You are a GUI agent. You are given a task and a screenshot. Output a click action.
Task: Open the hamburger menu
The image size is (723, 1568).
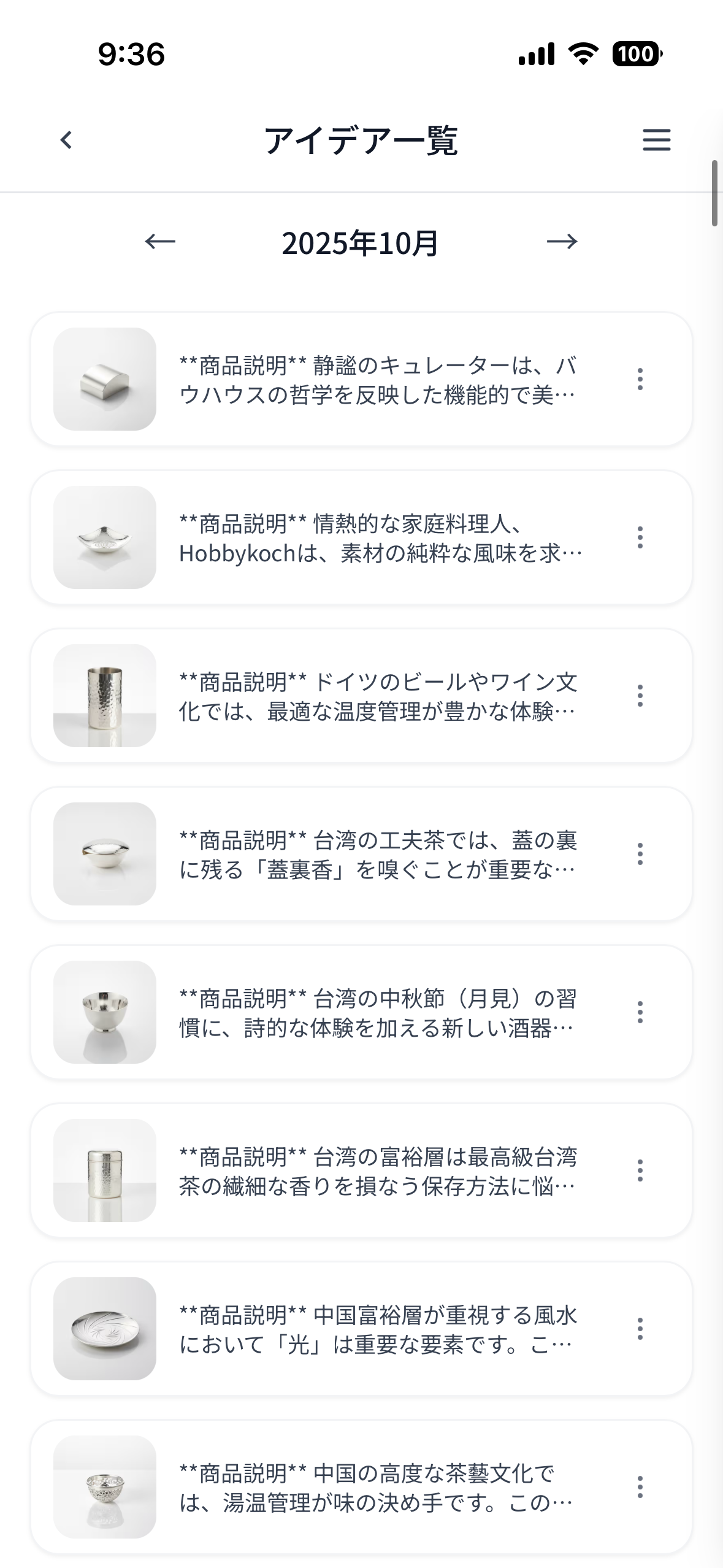tap(656, 140)
